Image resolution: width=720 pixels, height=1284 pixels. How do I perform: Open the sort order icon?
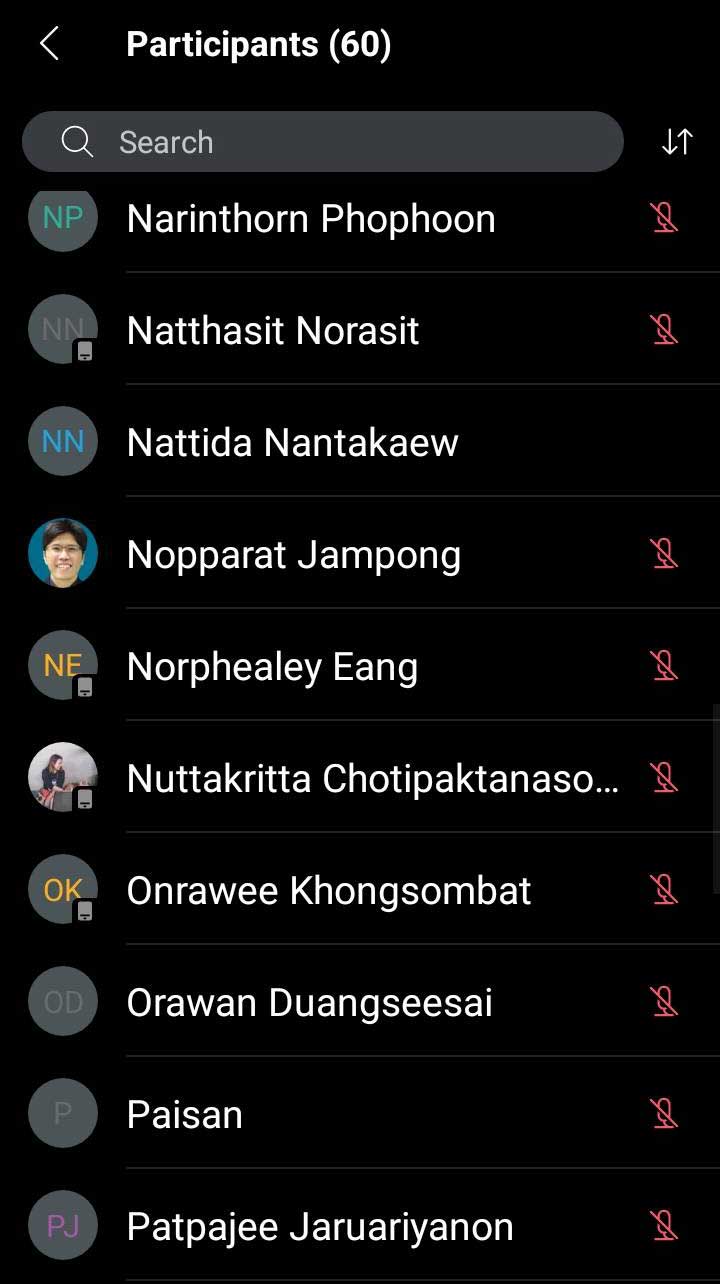tap(677, 142)
